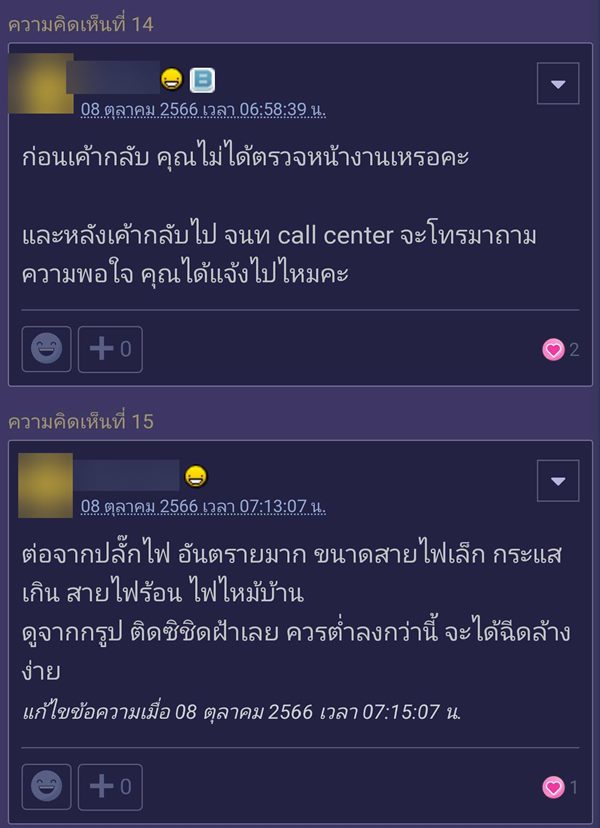This screenshot has width=600, height=828.
Task: Open the 06:58:39 timestamp link
Action: click(203, 109)
